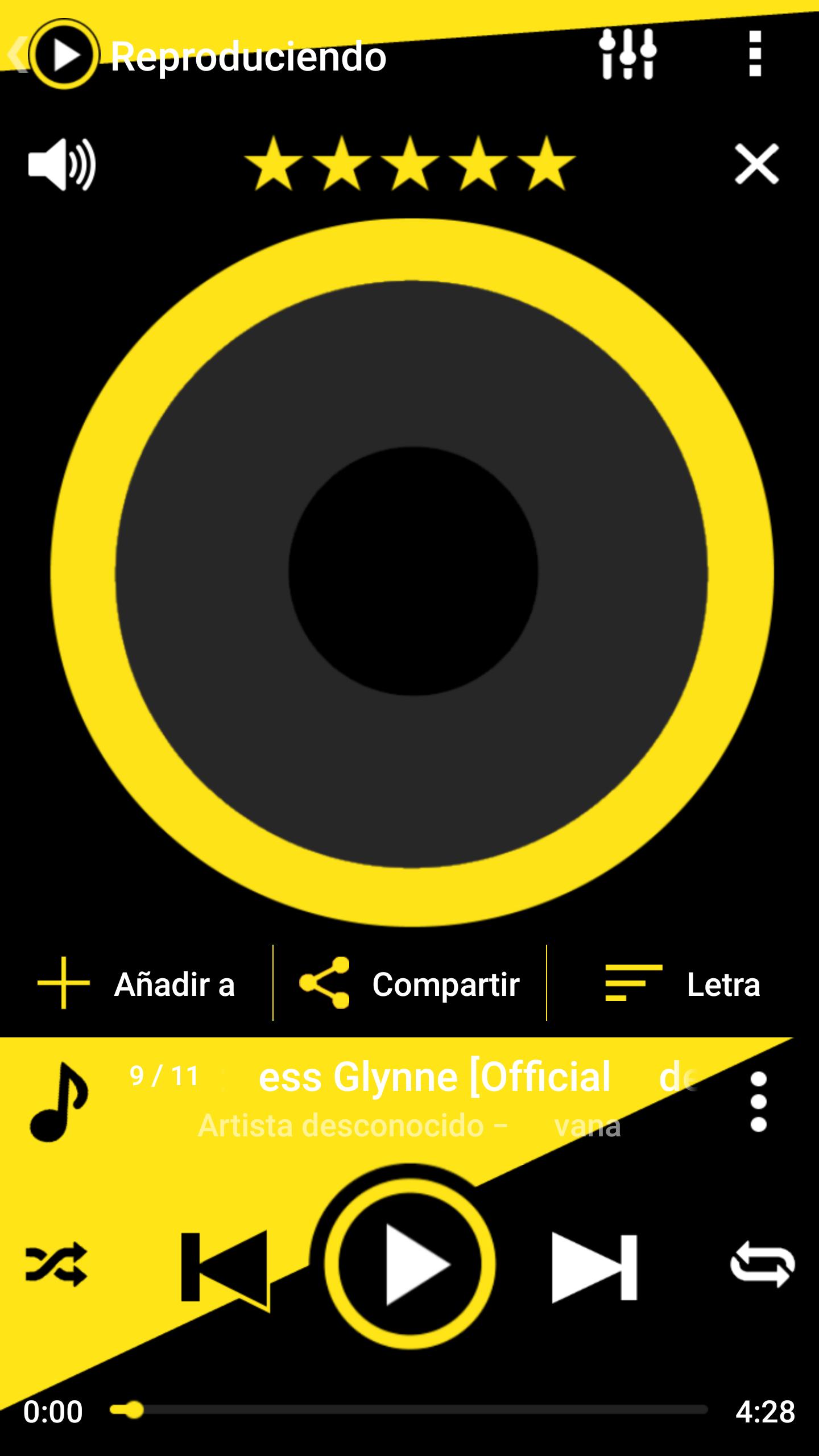819x1456 pixels.
Task: Skip to the previous track
Action: [x=224, y=1267]
